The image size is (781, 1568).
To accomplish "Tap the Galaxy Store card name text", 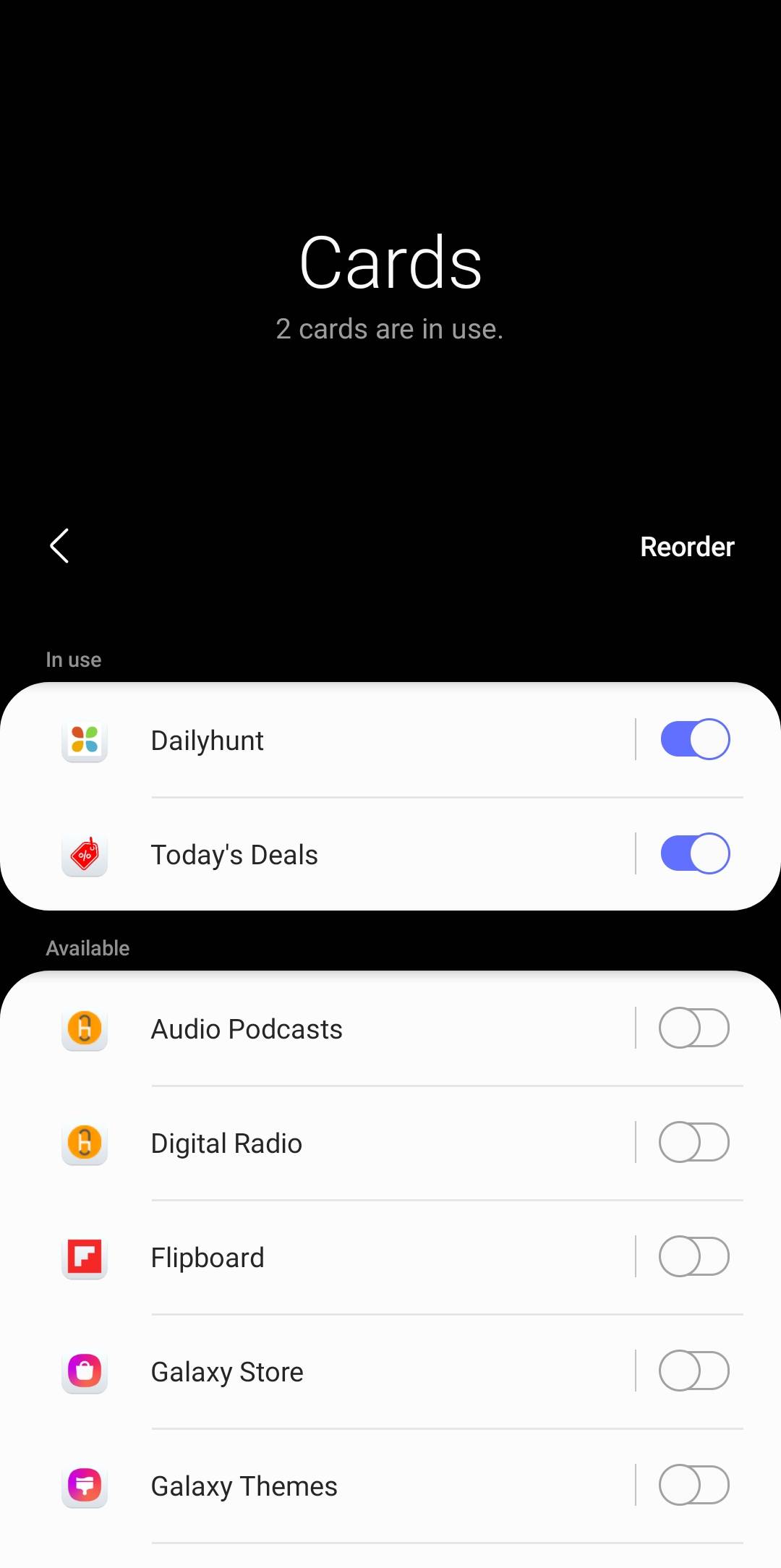I will click(x=226, y=1371).
